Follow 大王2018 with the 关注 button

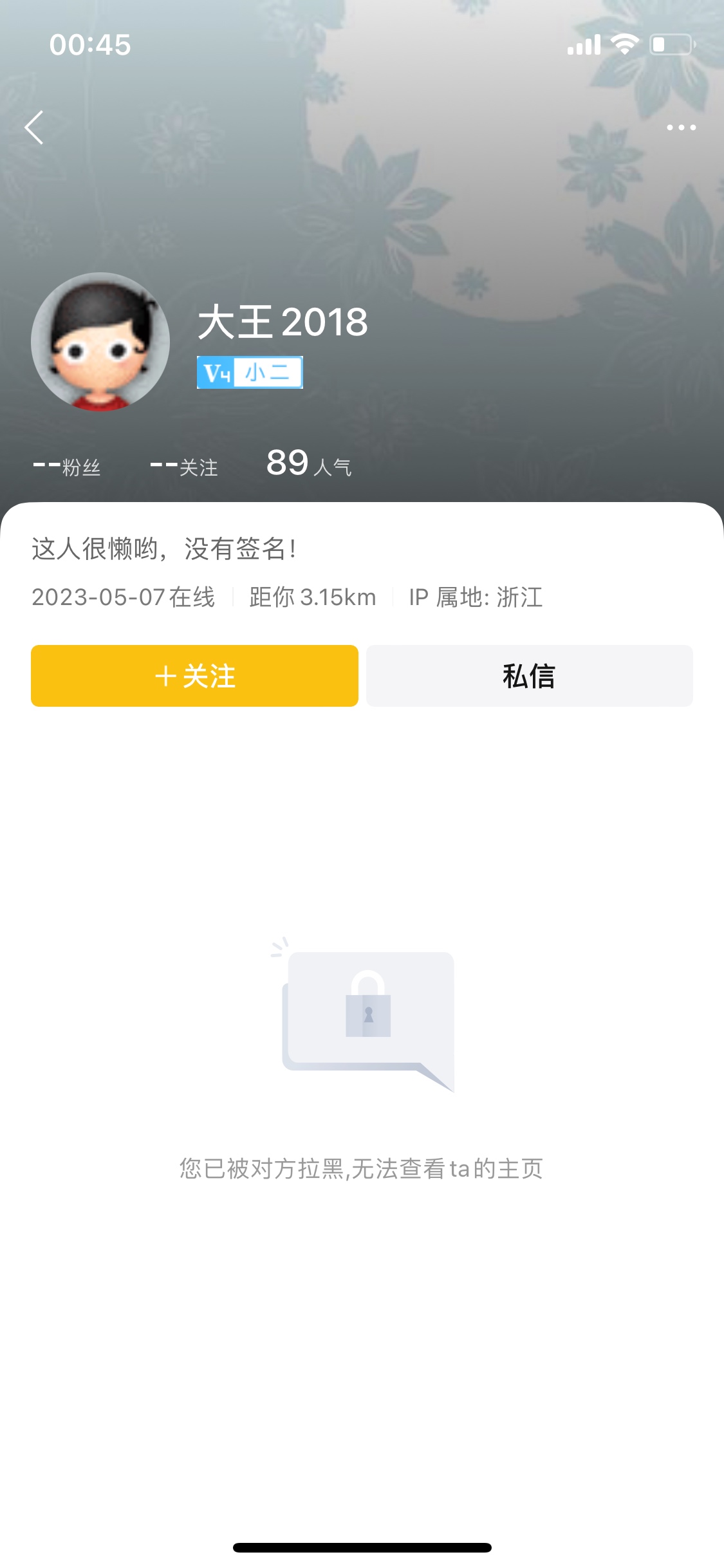click(x=194, y=676)
